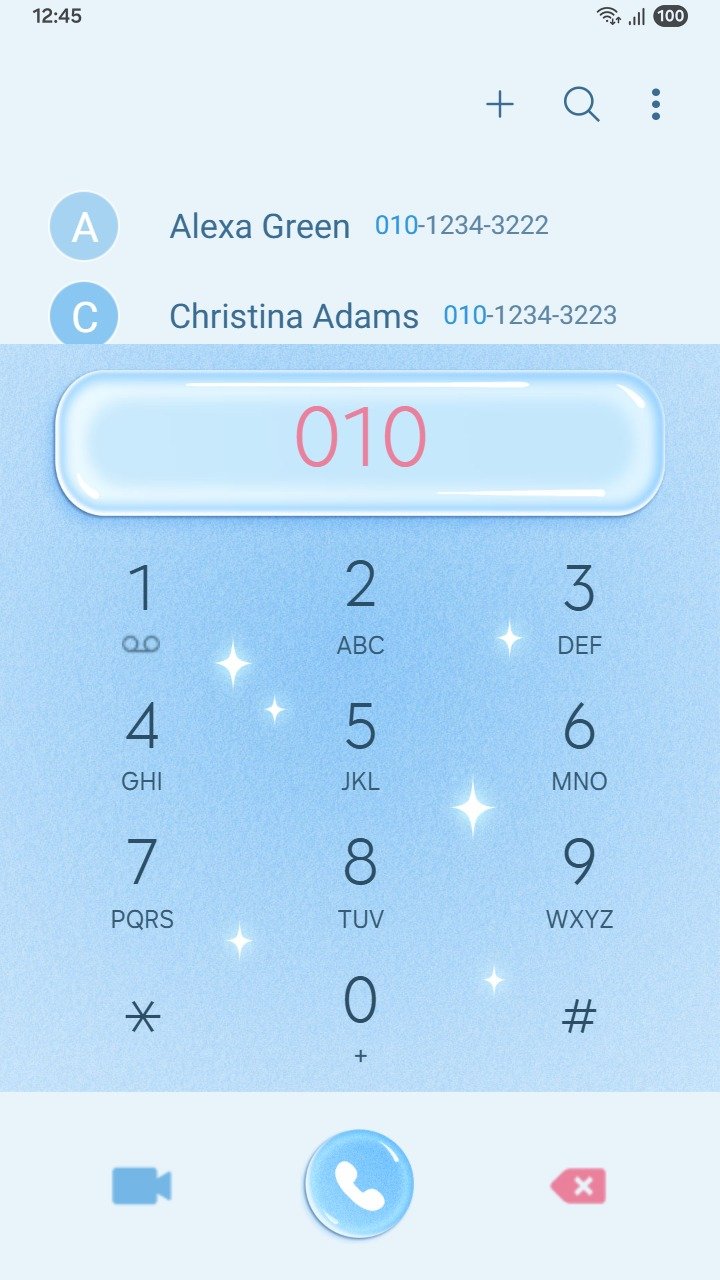Open the search magnifier icon
The height and width of the screenshot is (1280, 720).
point(581,104)
